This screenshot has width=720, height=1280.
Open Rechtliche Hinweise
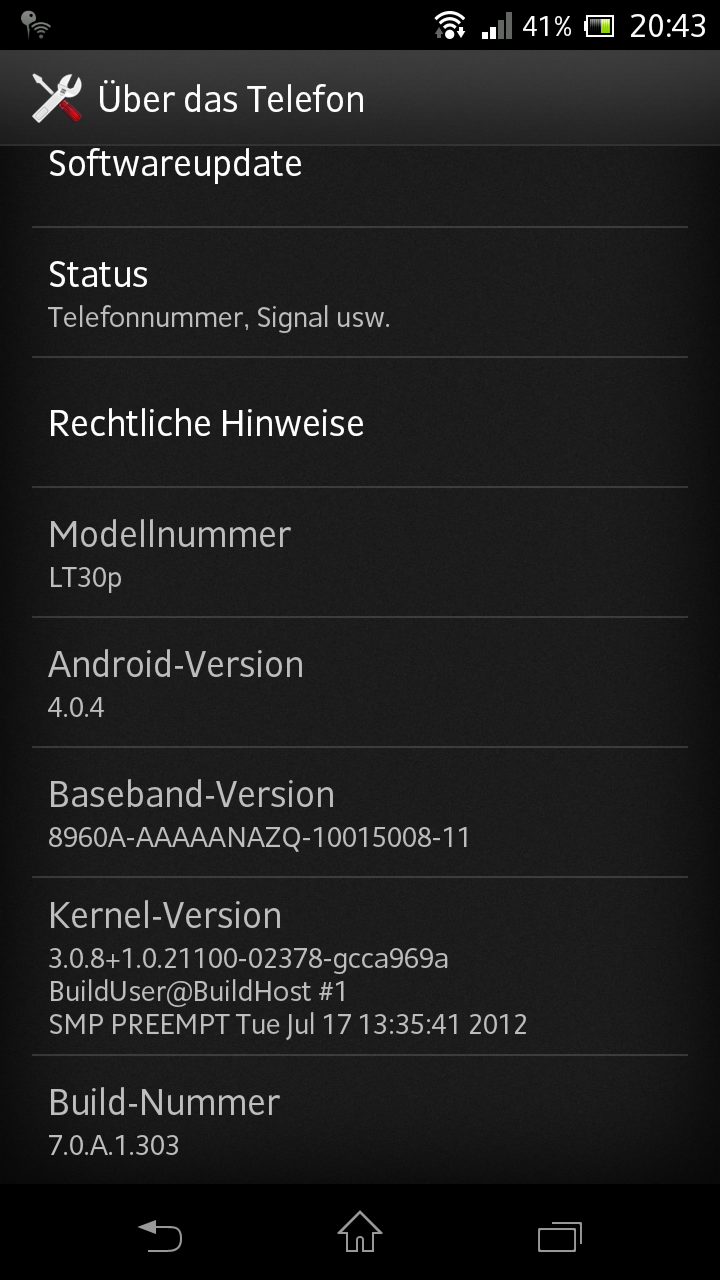[360, 422]
